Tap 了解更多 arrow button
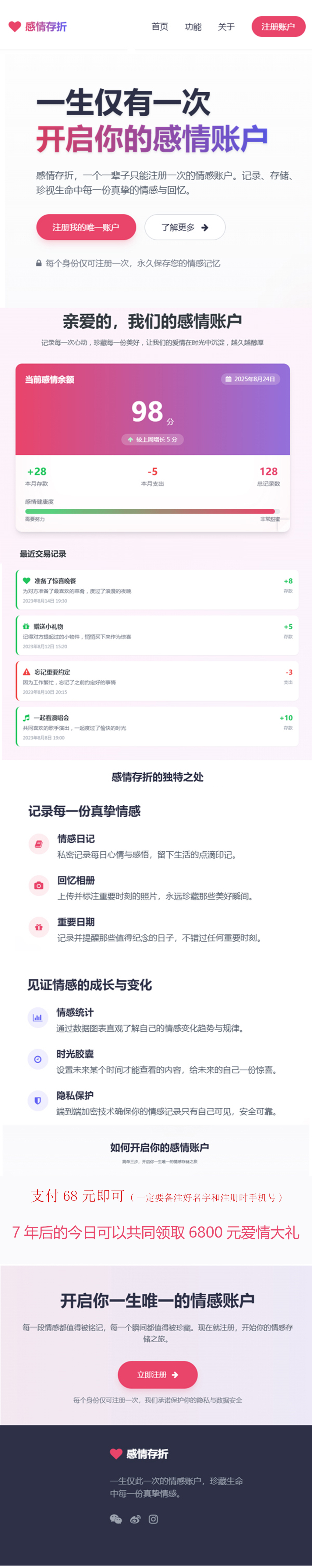This screenshot has width=312, height=1568. click(185, 227)
